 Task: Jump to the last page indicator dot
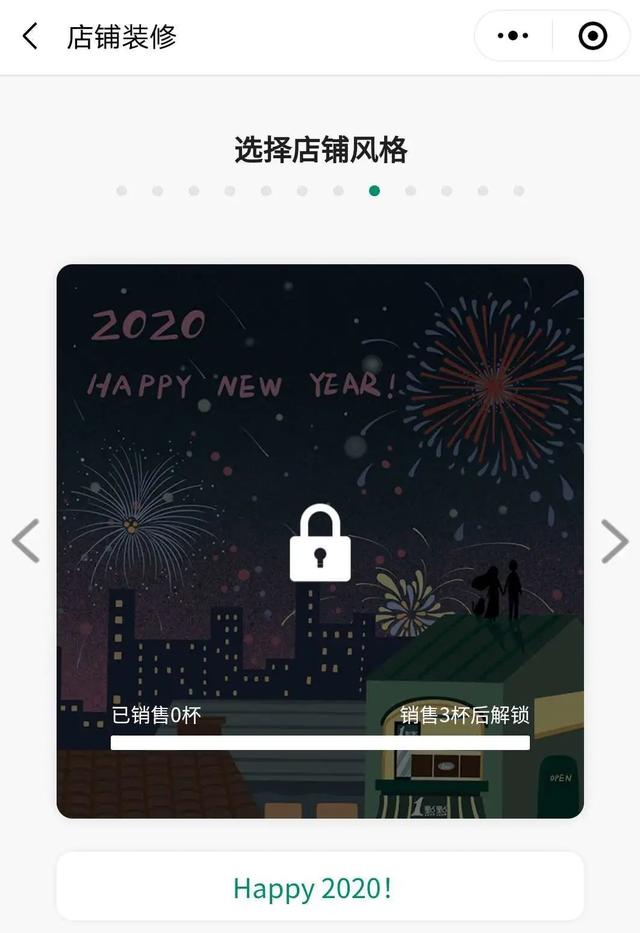click(x=519, y=191)
